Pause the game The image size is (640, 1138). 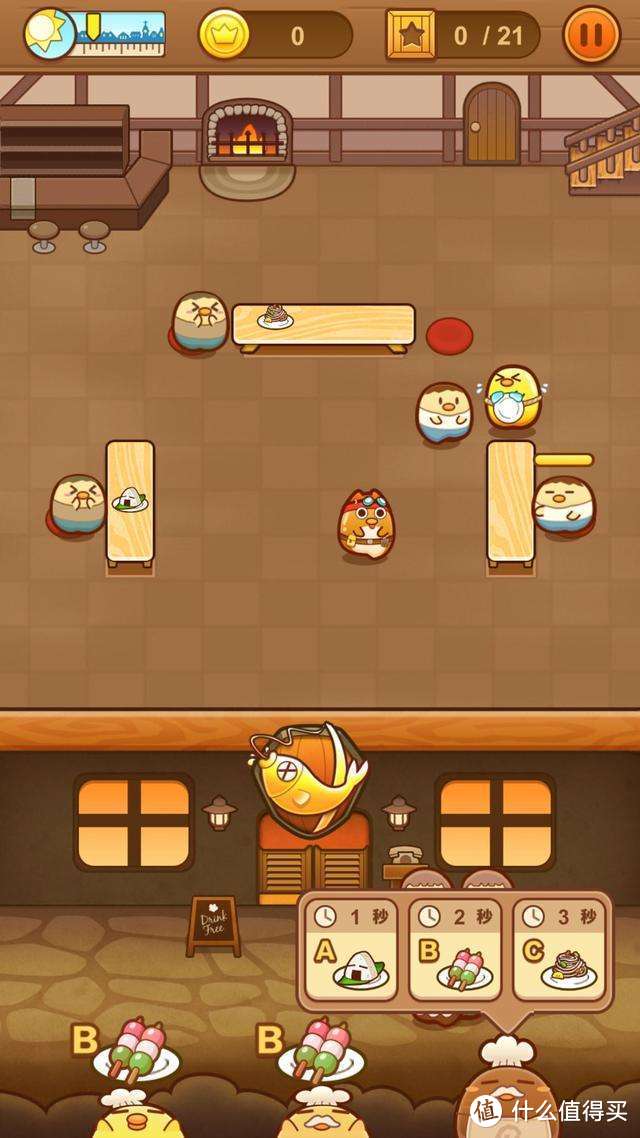coord(591,34)
